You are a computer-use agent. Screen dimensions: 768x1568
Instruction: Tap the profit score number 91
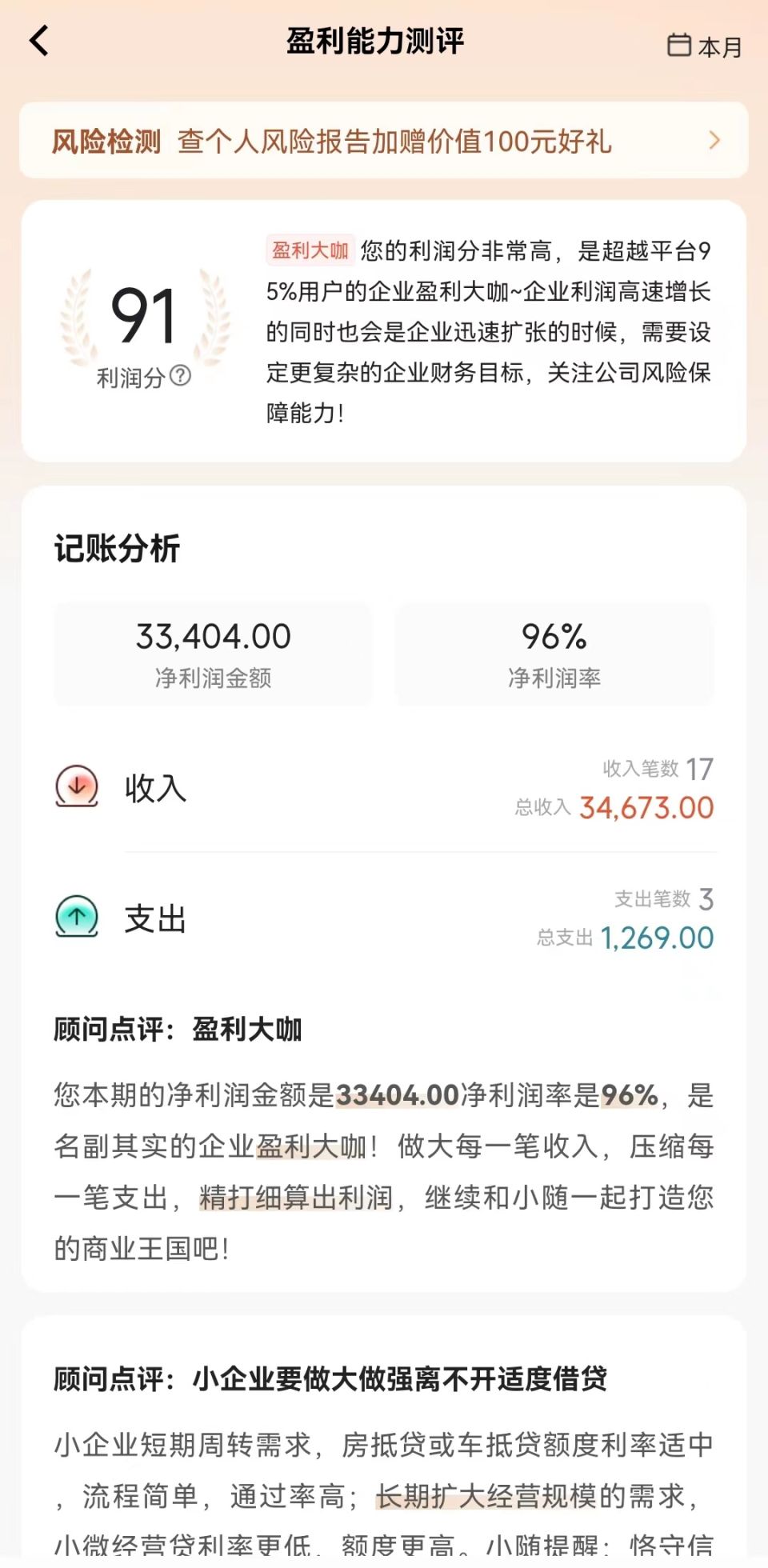click(x=144, y=314)
